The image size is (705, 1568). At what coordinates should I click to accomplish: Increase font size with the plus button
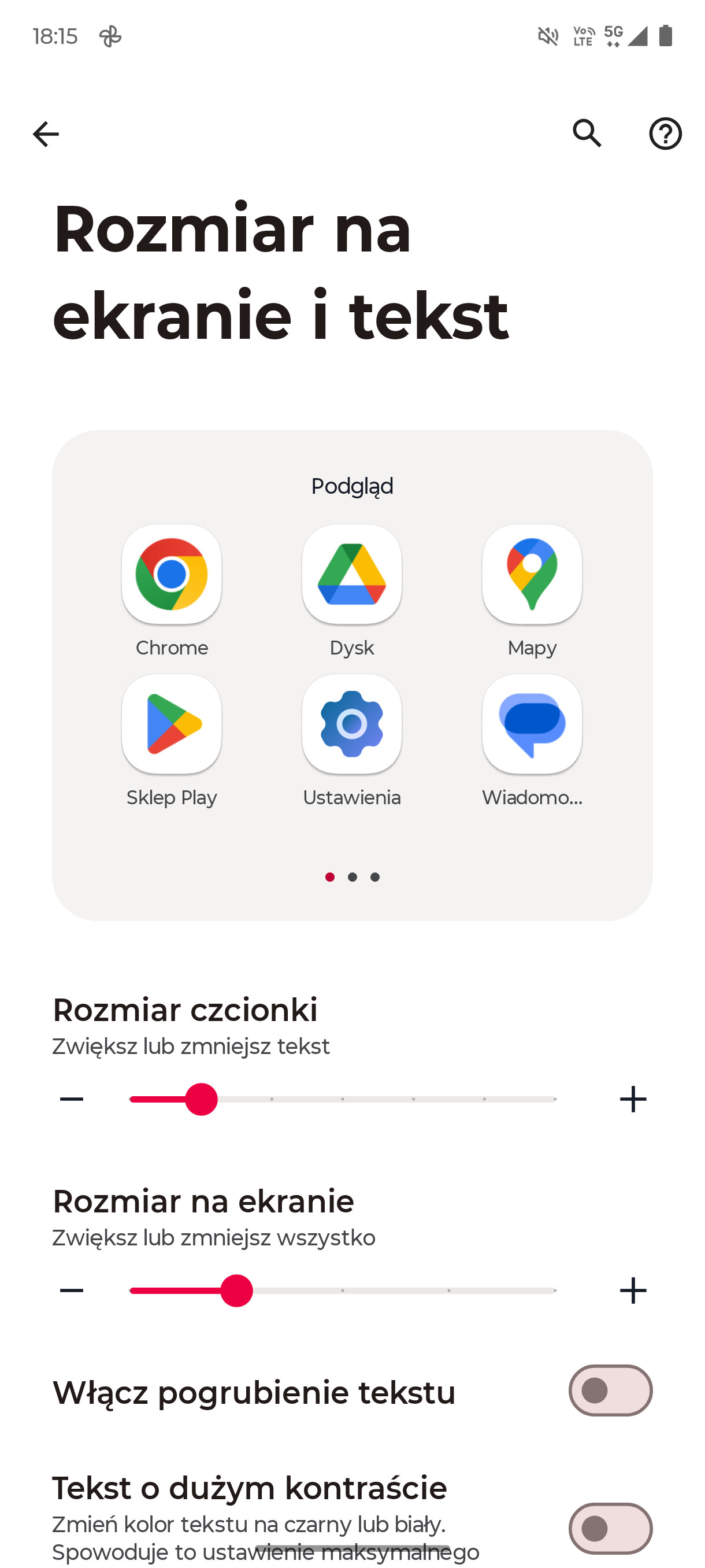click(633, 1099)
